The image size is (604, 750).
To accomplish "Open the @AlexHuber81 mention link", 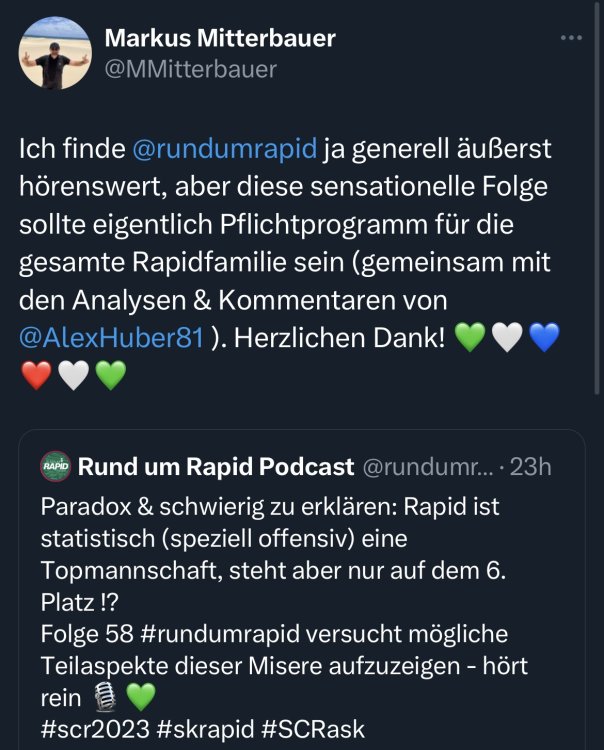I will coord(111,337).
